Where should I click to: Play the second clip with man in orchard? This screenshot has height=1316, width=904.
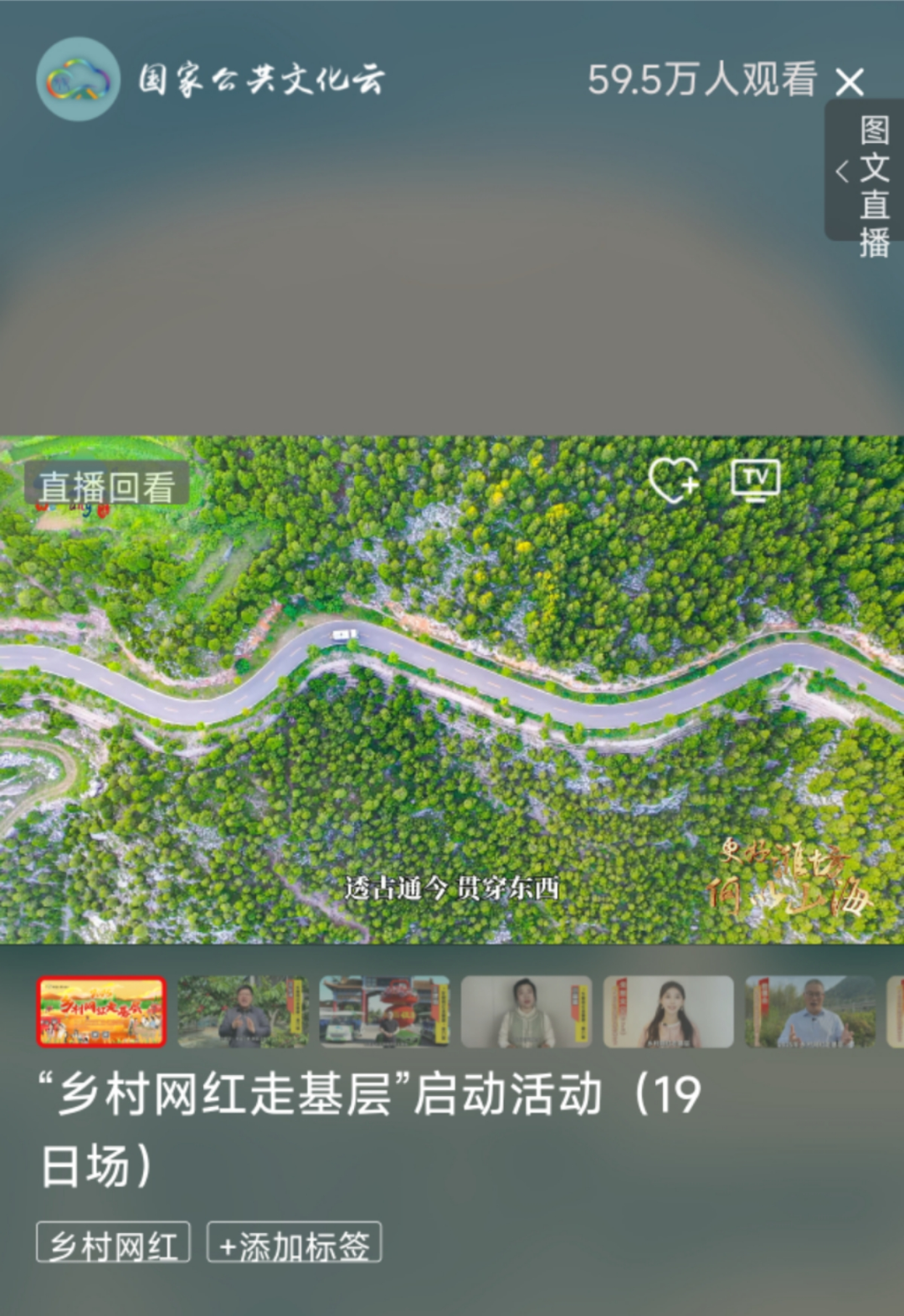243,1011
